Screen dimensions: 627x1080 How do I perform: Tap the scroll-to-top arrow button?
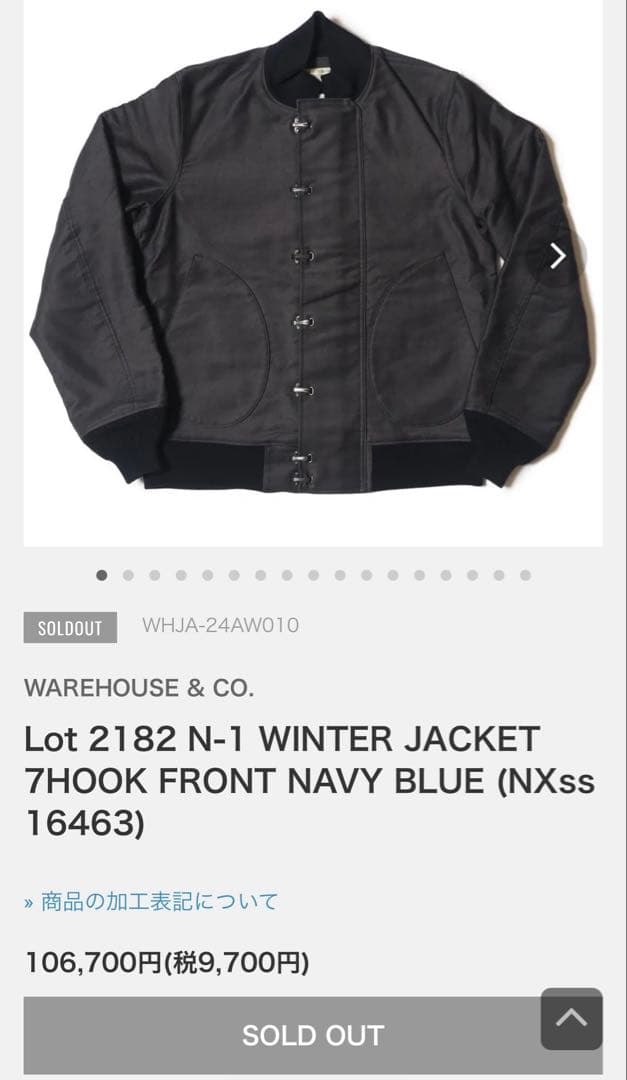tap(571, 1019)
